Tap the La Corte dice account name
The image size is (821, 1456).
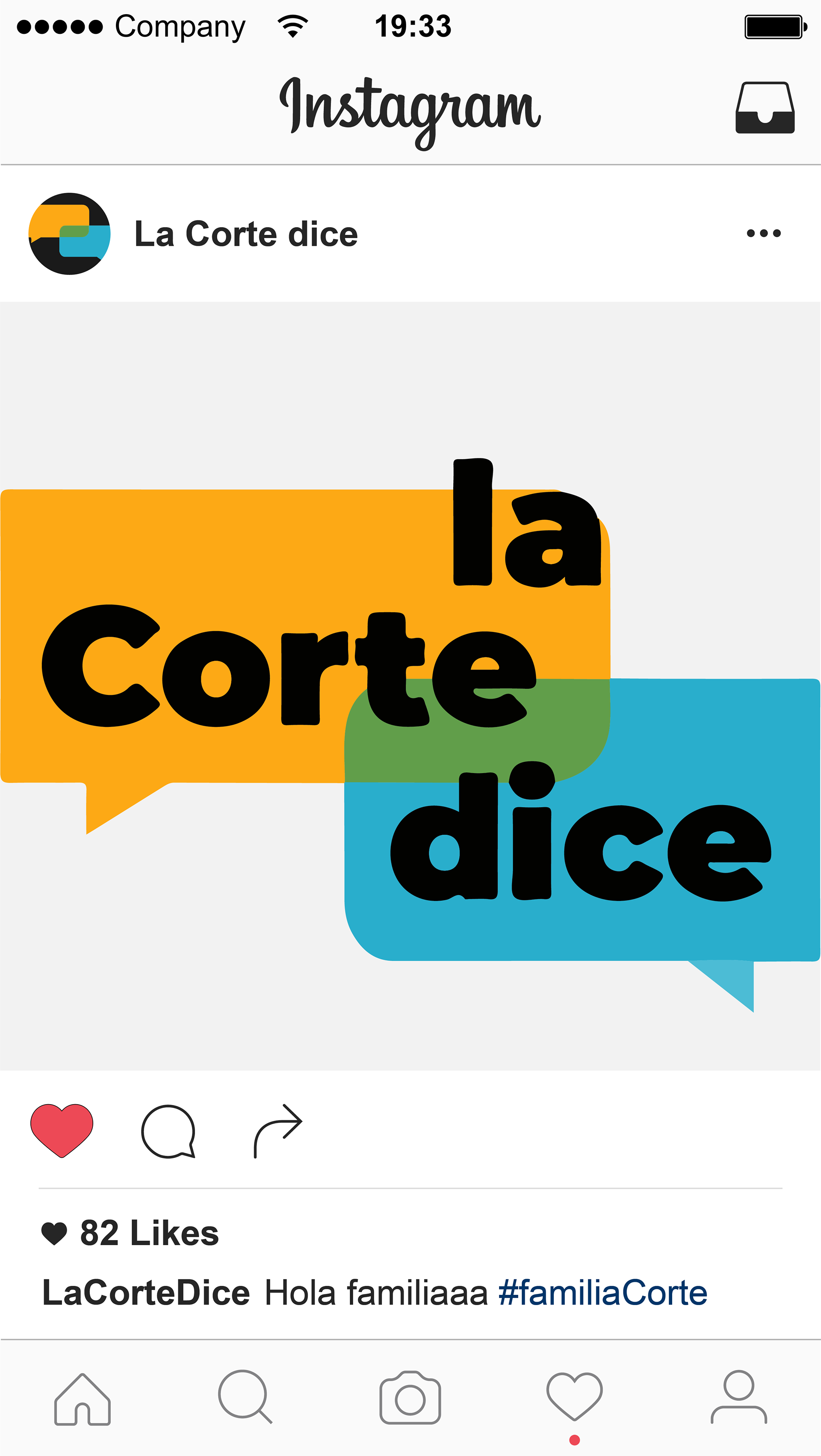pyautogui.click(x=246, y=234)
